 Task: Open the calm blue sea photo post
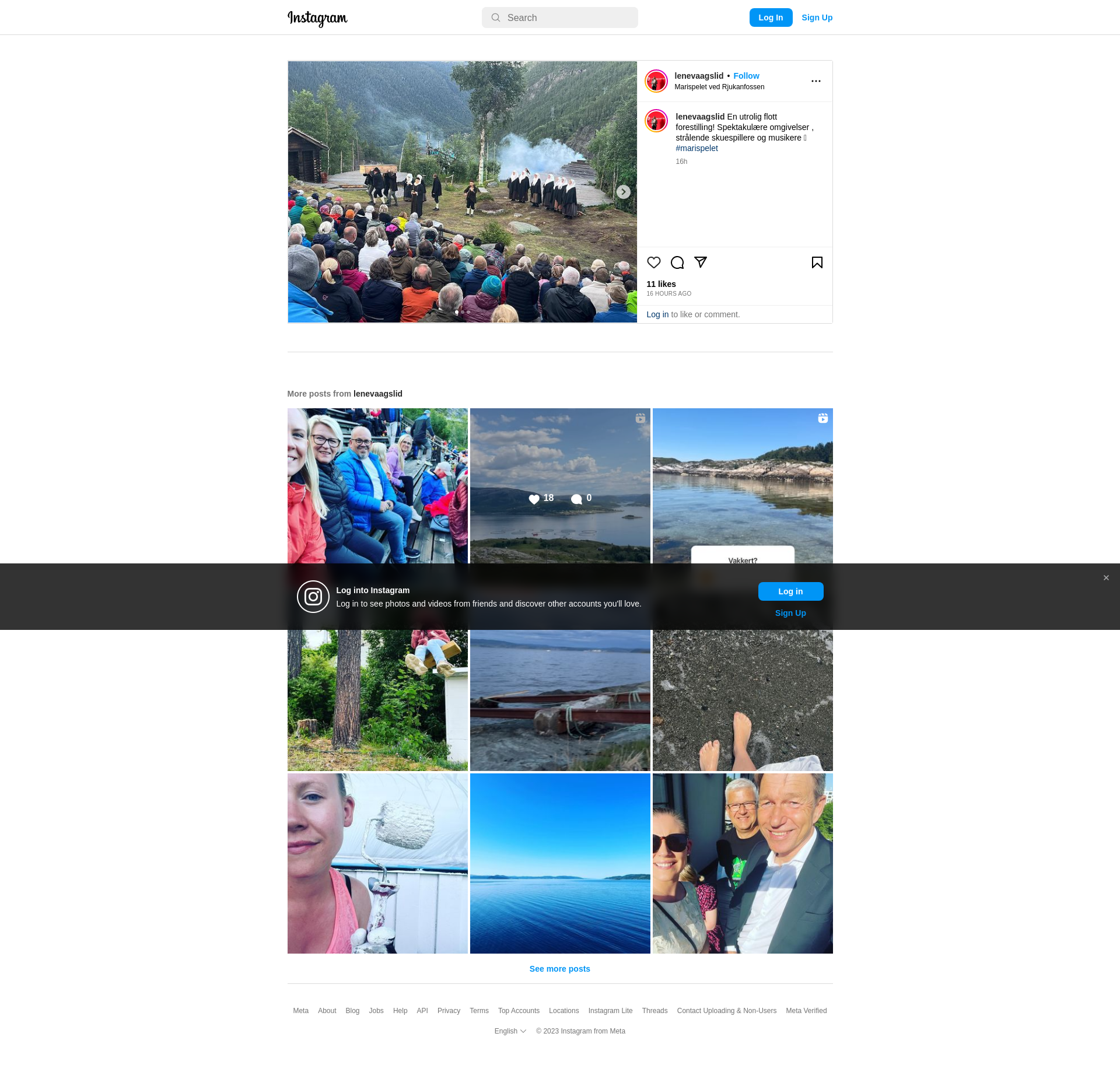coord(560,863)
